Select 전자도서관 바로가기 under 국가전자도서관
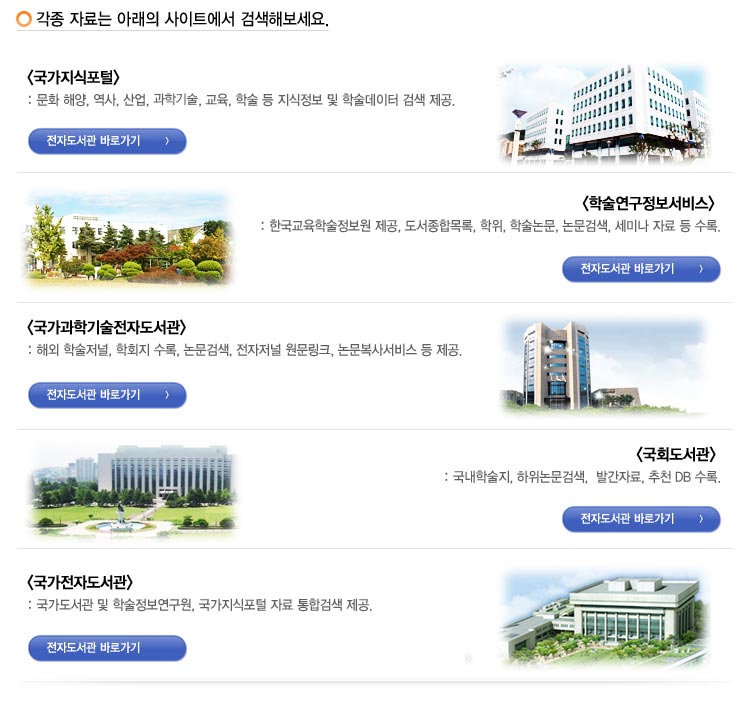The height and width of the screenshot is (722, 750). click(x=107, y=648)
